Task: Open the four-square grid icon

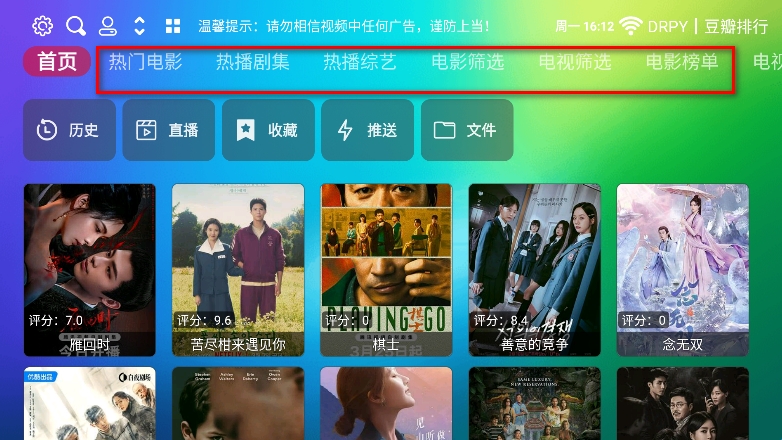Action: (x=173, y=26)
